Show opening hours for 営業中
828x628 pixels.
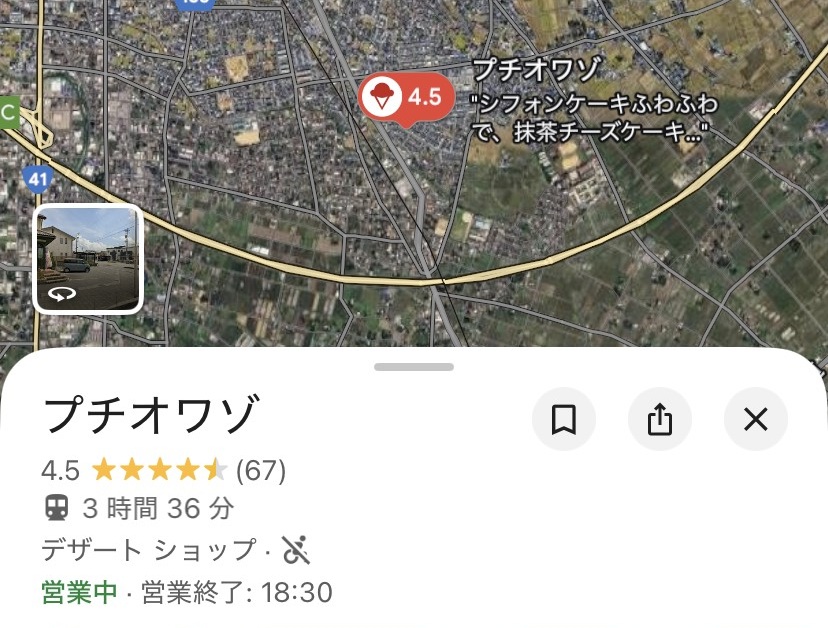point(186,592)
